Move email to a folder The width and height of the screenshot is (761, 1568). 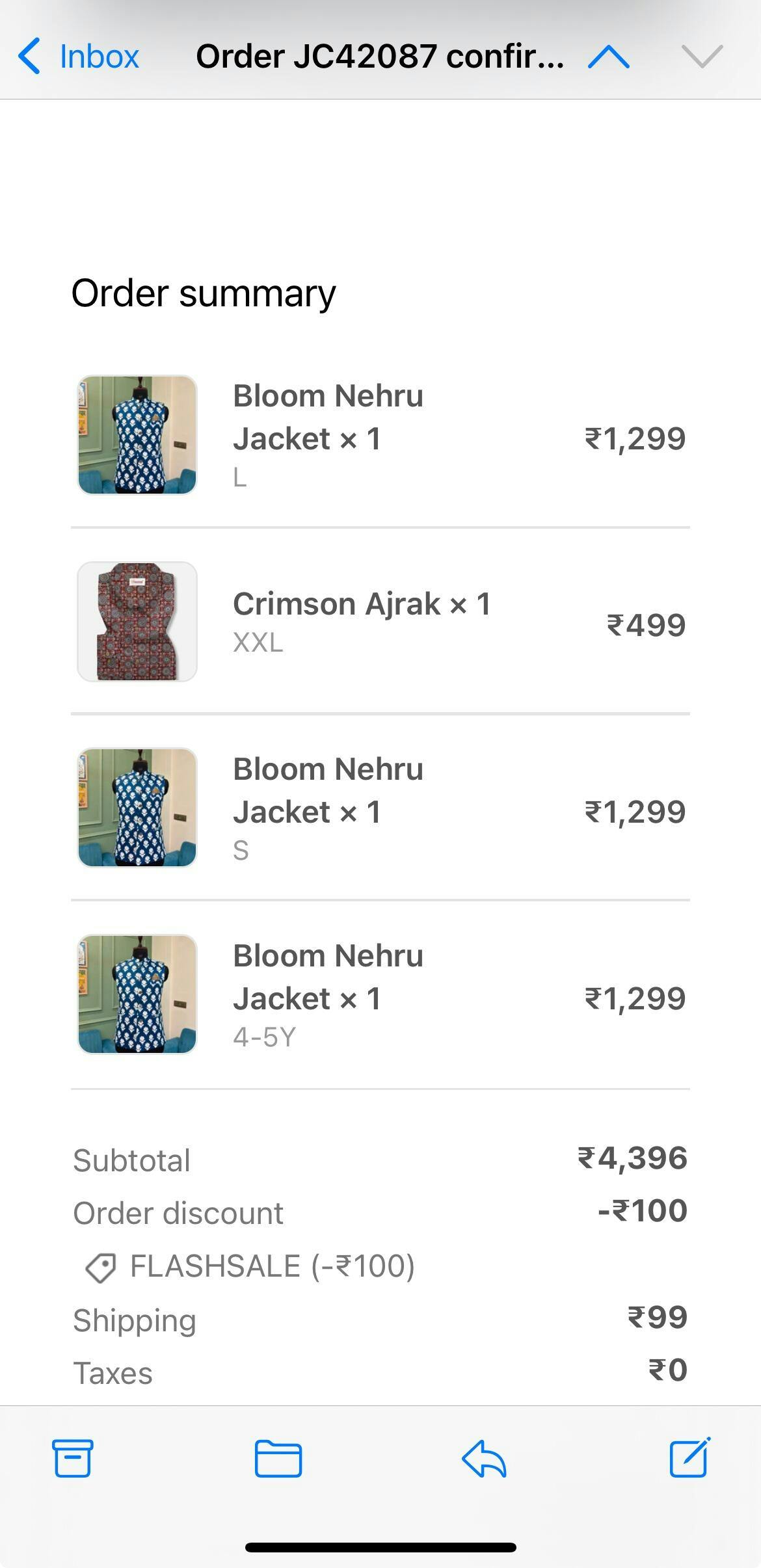point(278,1458)
